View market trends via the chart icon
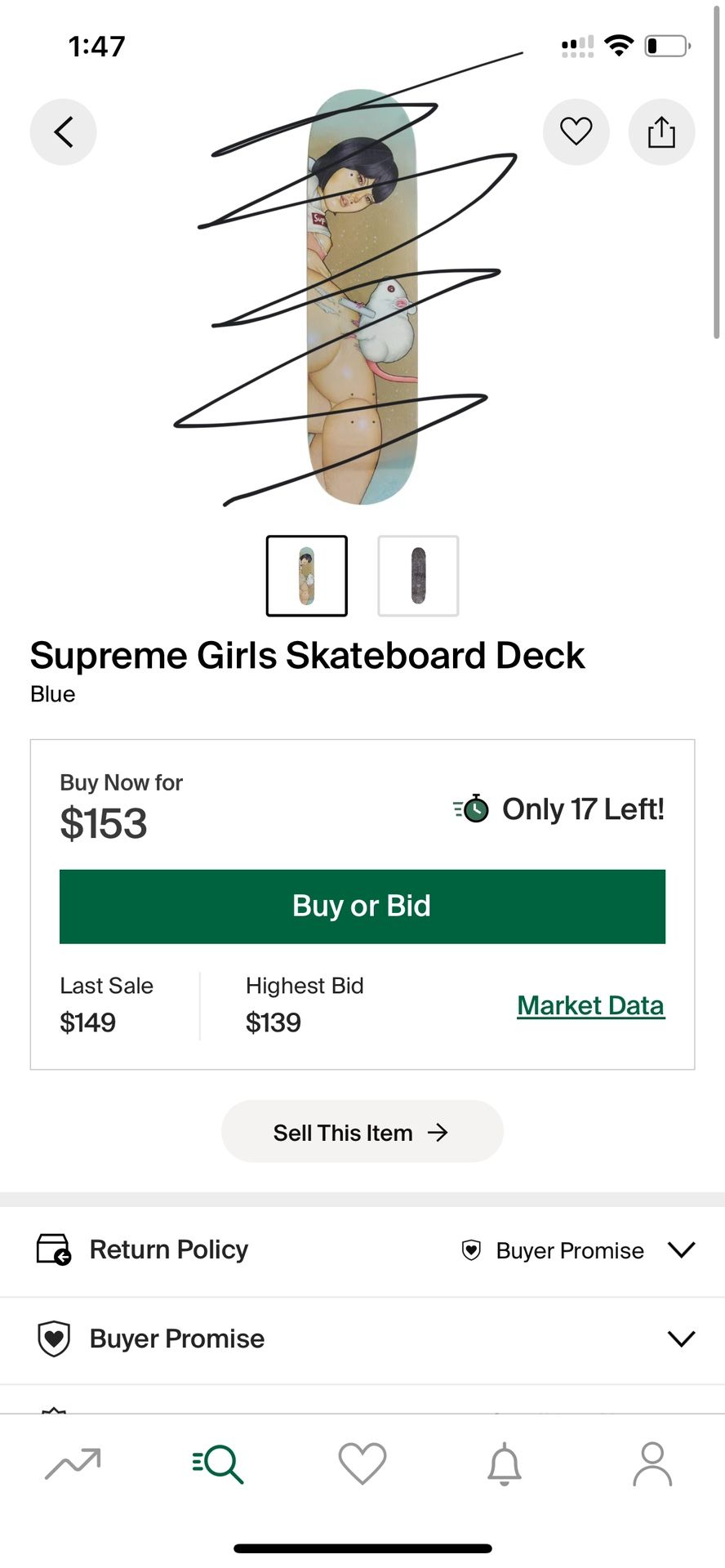This screenshot has width=725, height=1568. point(73,1464)
